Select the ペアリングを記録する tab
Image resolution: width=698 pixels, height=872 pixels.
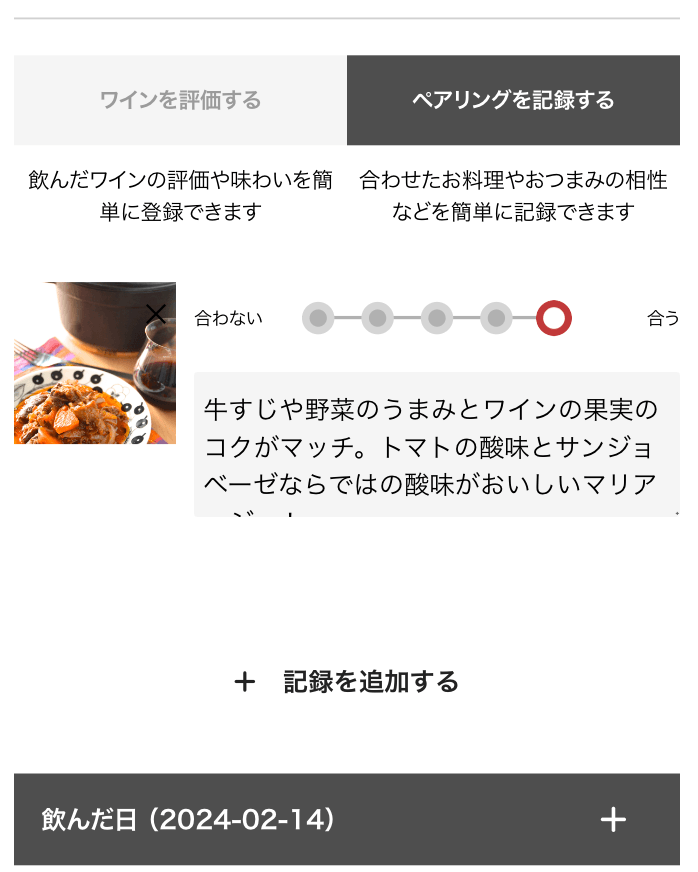513,100
